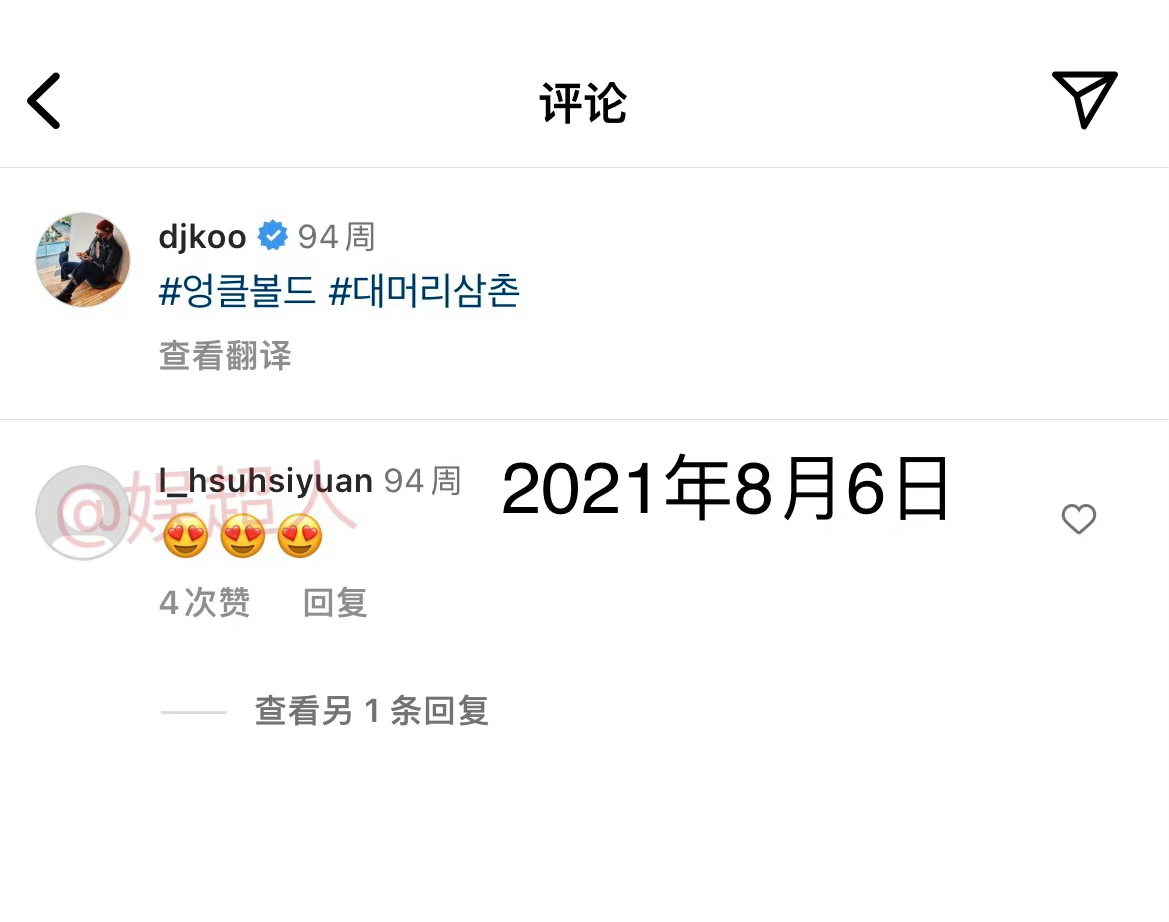View the 4次赞 likes list
The height and width of the screenshot is (922, 1169).
tap(205, 603)
